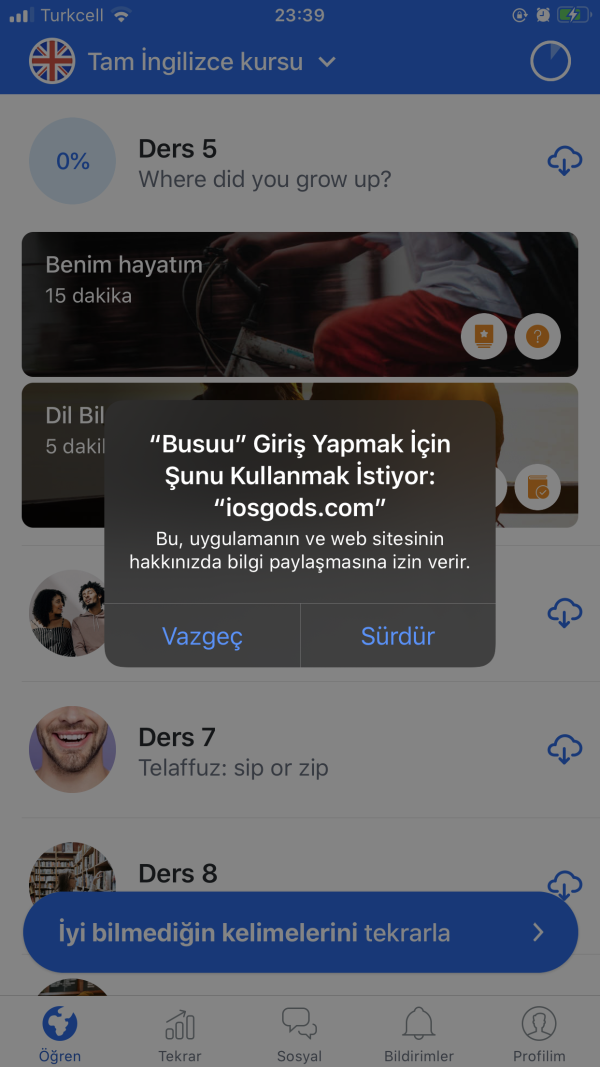
Task: Tap Vazgeç to cancel the sign-in
Action: click(202, 636)
